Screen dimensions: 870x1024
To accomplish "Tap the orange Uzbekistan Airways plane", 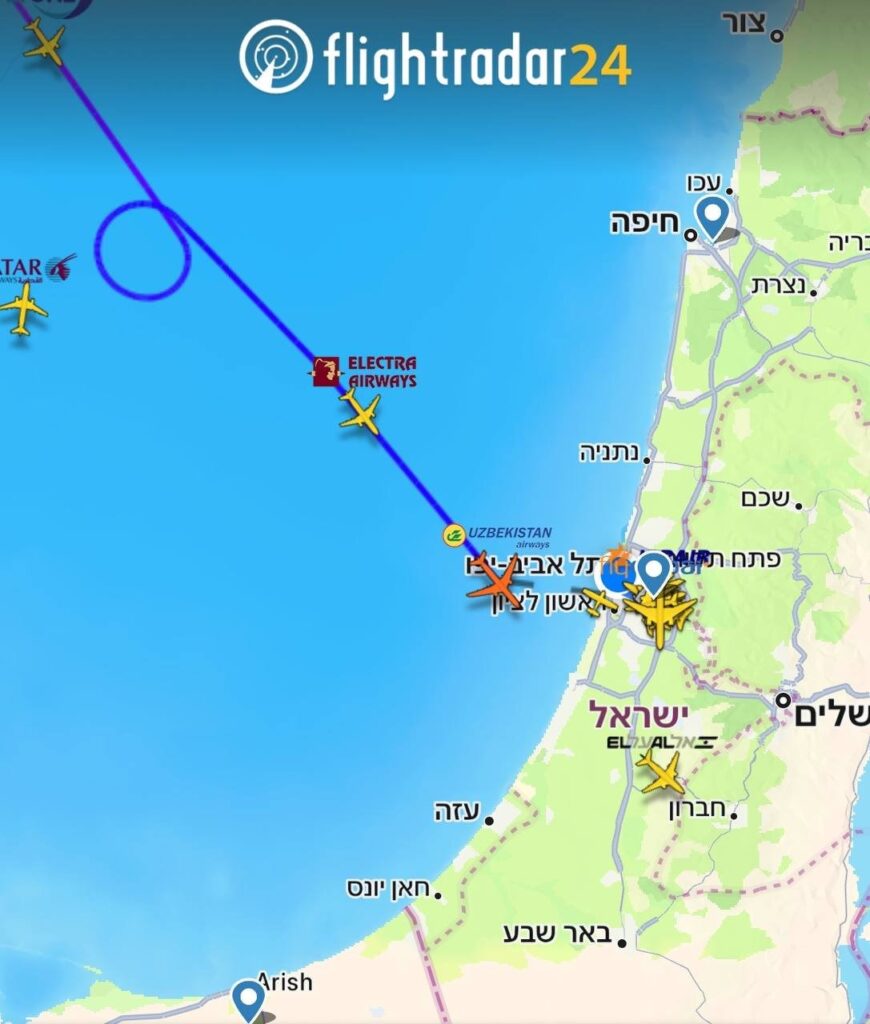I will [498, 583].
